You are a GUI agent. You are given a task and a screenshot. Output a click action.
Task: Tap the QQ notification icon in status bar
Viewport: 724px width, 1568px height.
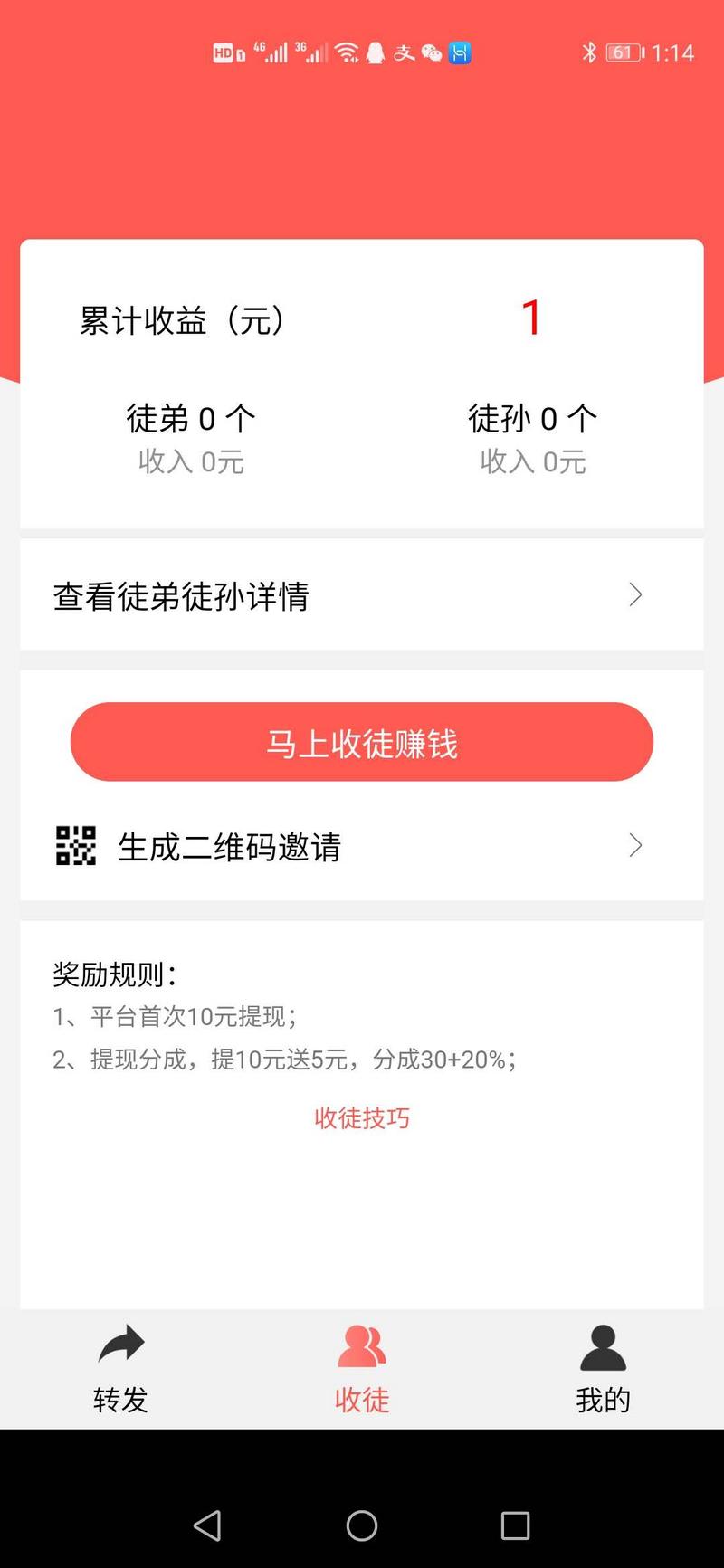[x=375, y=53]
